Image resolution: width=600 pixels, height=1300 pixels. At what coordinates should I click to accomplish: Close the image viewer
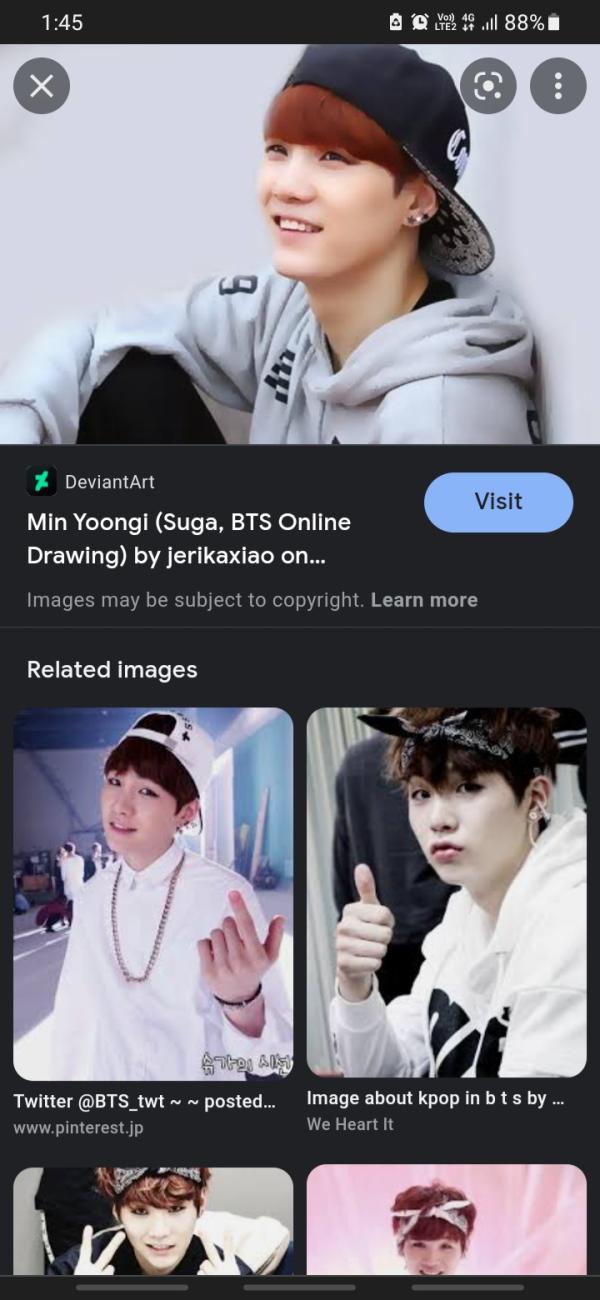click(41, 86)
